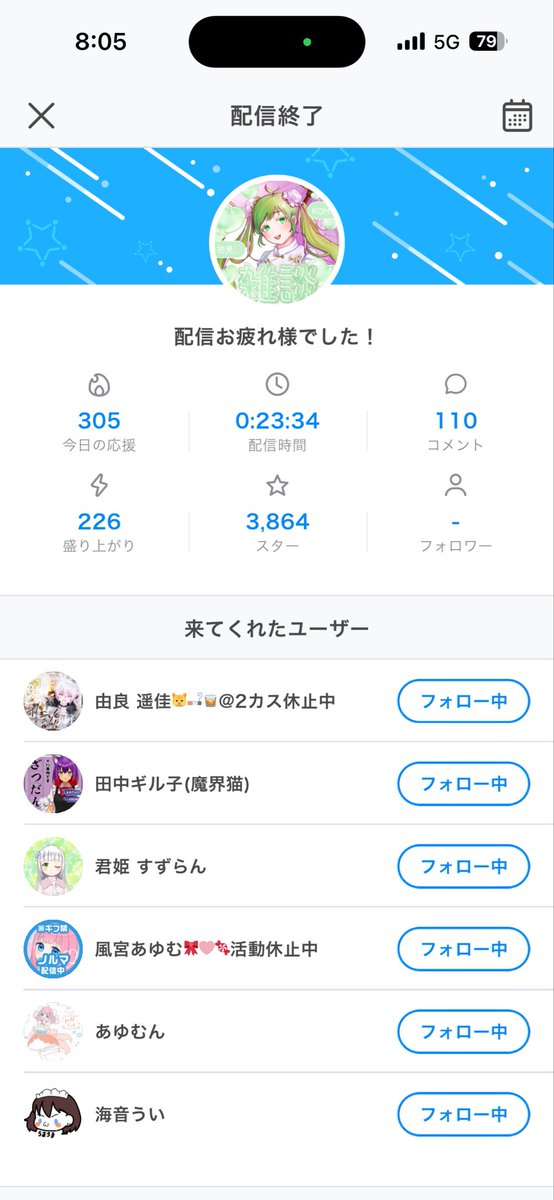Toggle the follow button for あゆむん
Screen dimensions: 554x1200
463,1031
